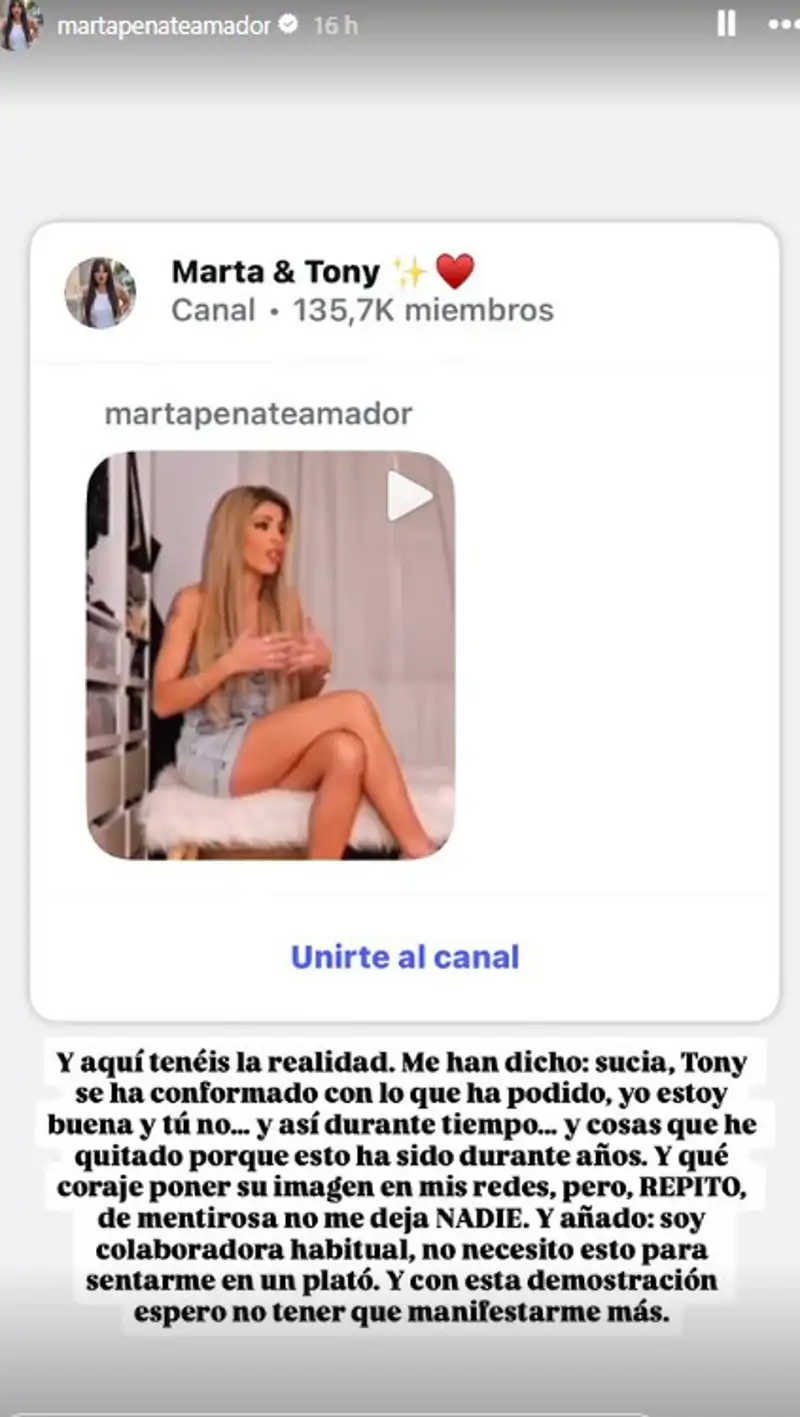This screenshot has height=1417, width=800.
Task: Play the video in the channel card
Action: (x=409, y=496)
